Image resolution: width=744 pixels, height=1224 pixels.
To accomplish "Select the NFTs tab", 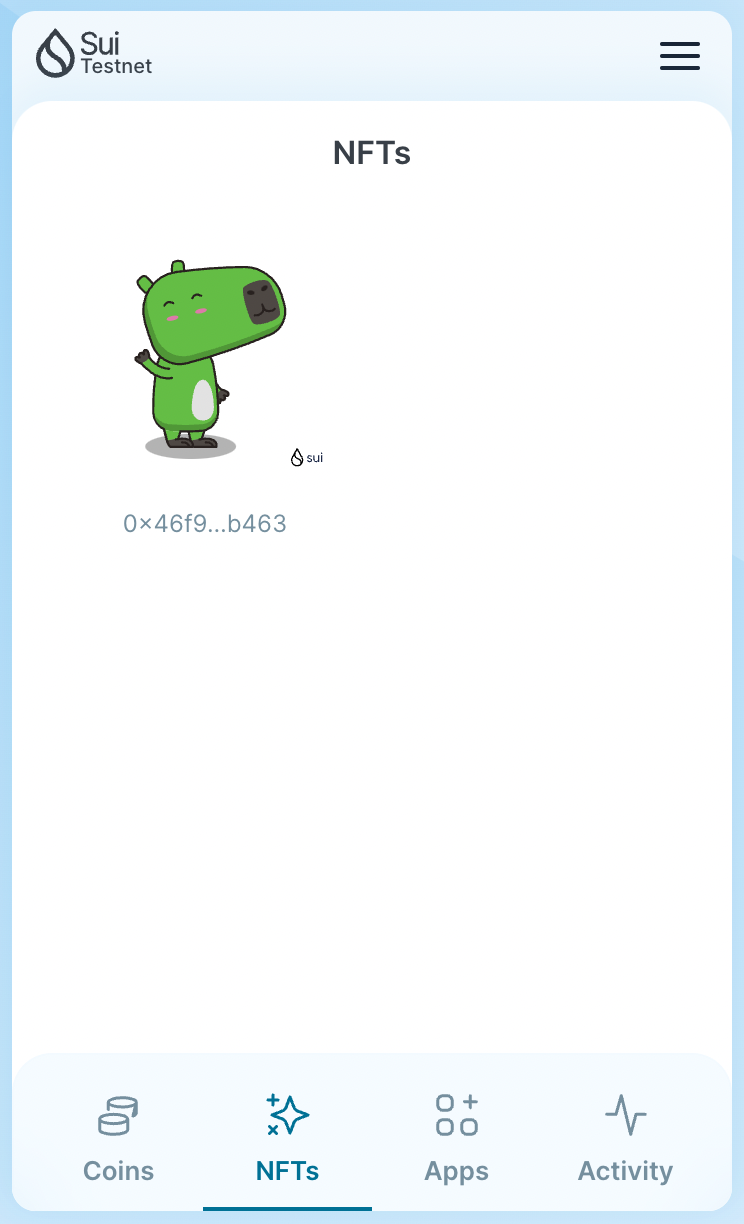I will click(x=287, y=1138).
